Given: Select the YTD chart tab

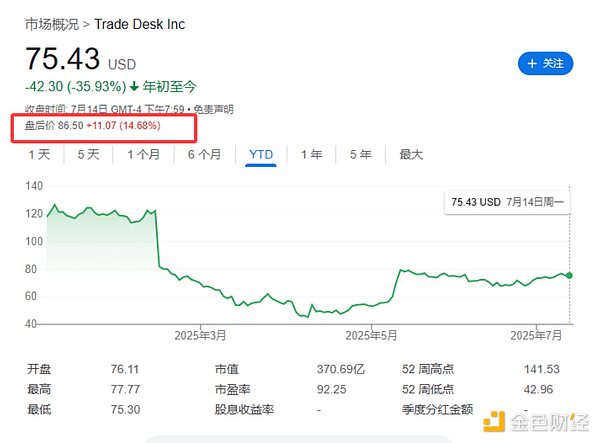Looking at the screenshot, I should point(261,154).
